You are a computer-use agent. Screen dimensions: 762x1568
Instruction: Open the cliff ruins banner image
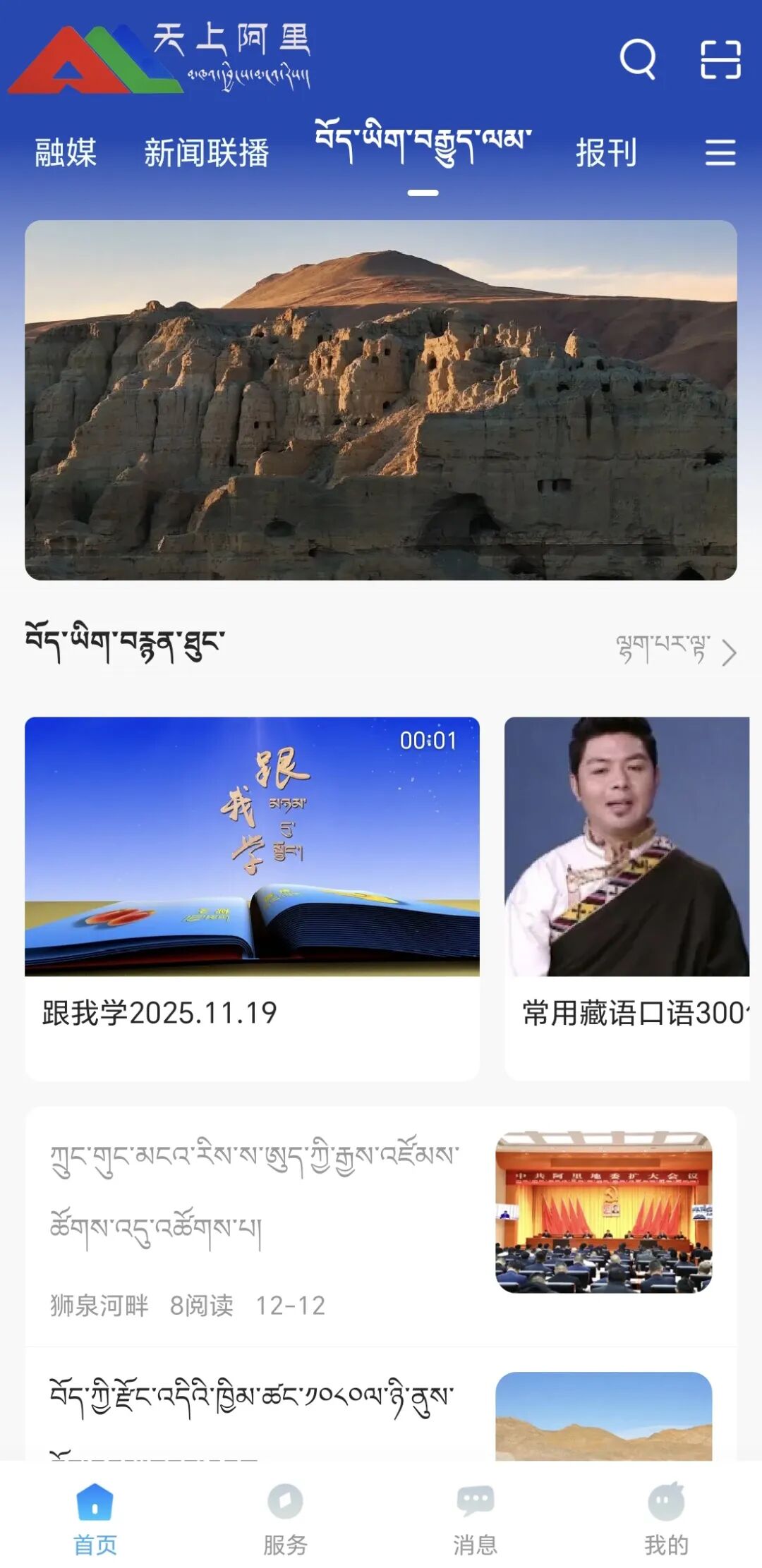click(x=381, y=400)
